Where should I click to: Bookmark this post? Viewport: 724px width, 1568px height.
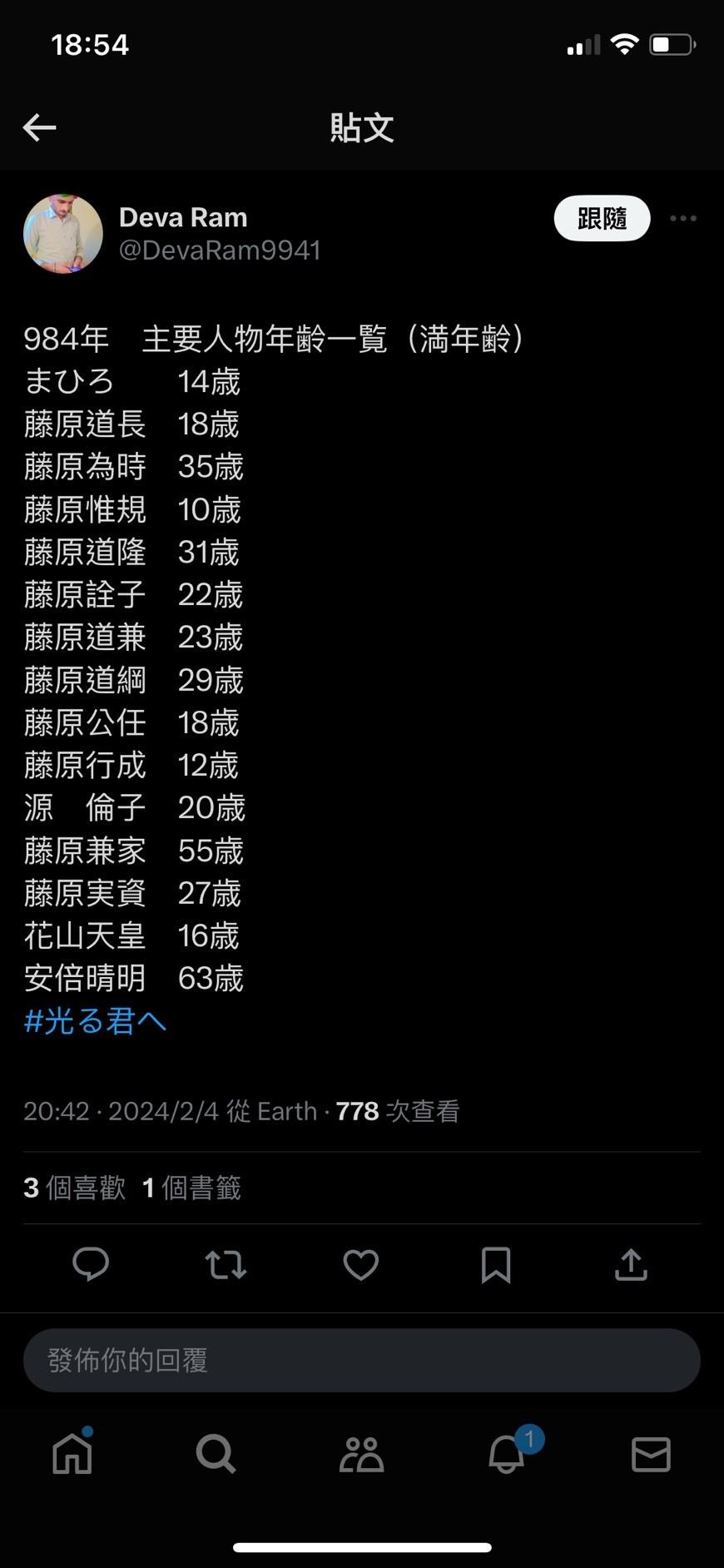click(496, 1264)
